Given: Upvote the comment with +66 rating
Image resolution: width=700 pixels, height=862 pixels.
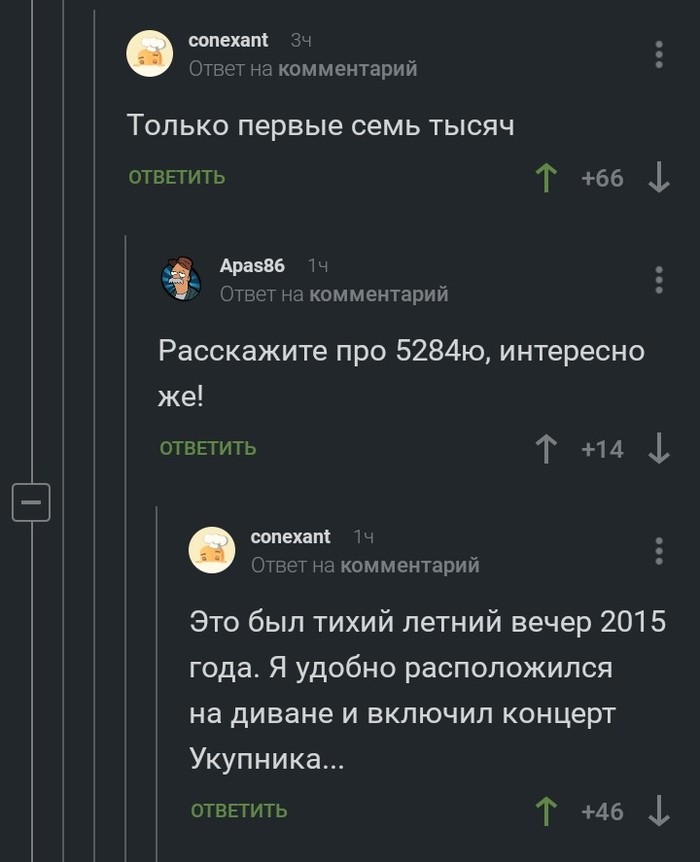Looking at the screenshot, I should 546,178.
